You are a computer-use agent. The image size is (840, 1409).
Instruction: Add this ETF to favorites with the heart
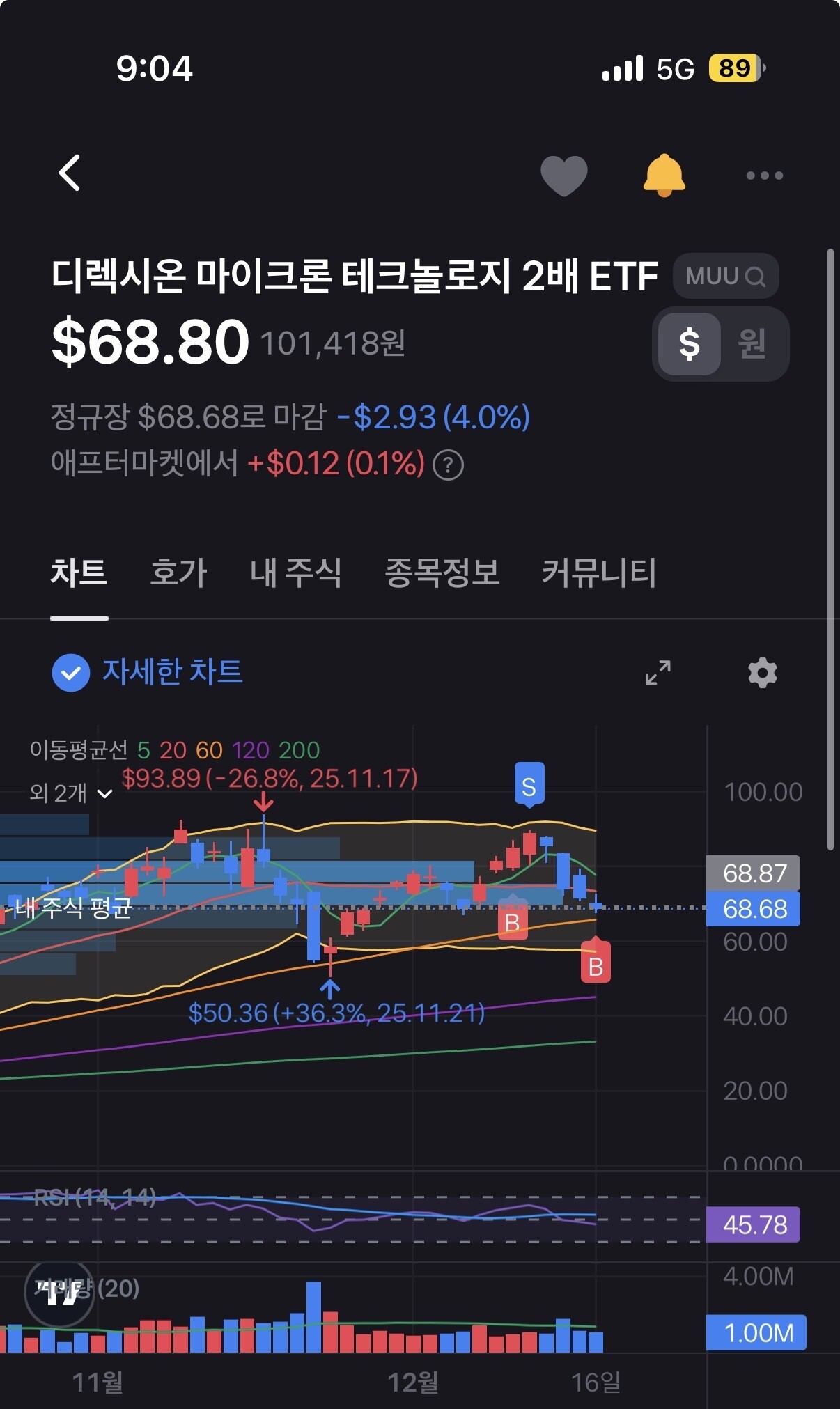tap(563, 175)
